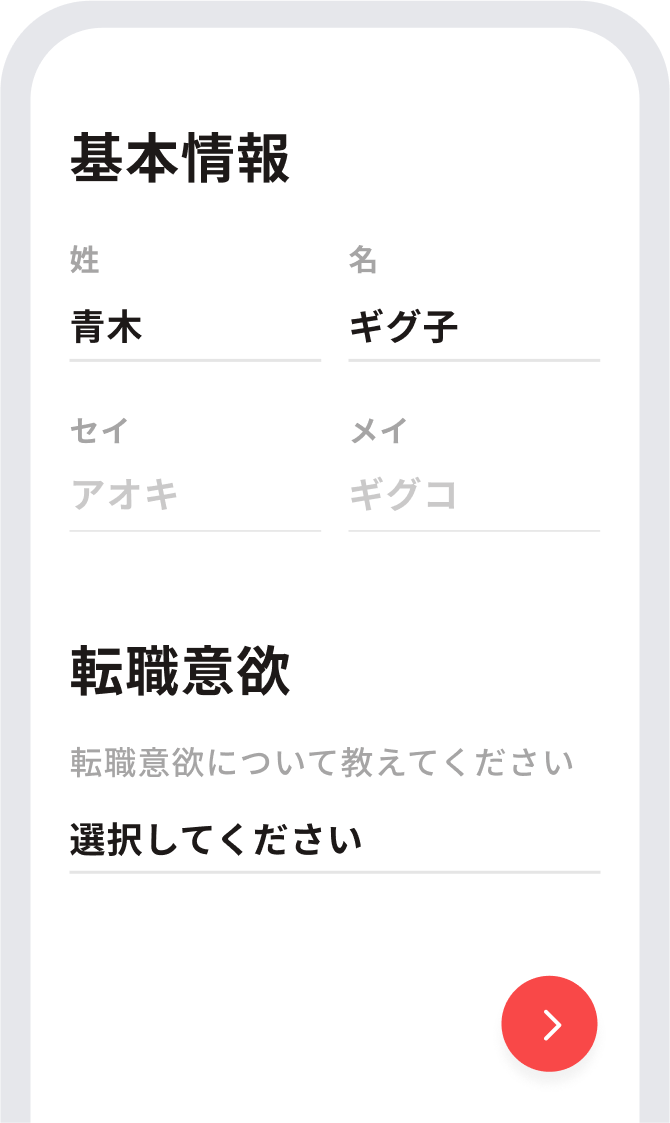This screenshot has width=670, height=1123.
Task: Tap the セイ field with placeholder アオキ
Action: click(195, 496)
